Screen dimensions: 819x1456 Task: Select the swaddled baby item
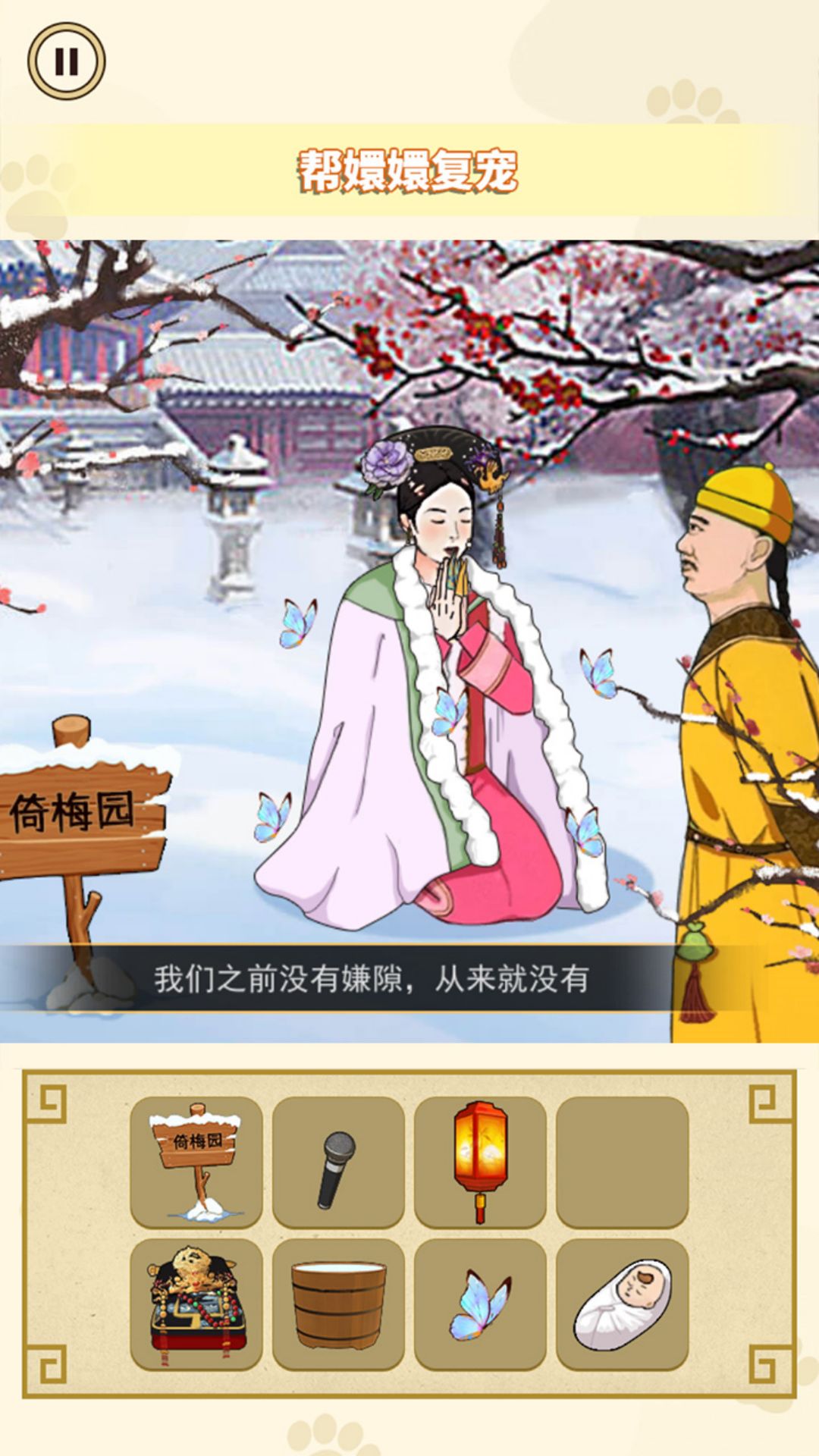coord(622,1304)
